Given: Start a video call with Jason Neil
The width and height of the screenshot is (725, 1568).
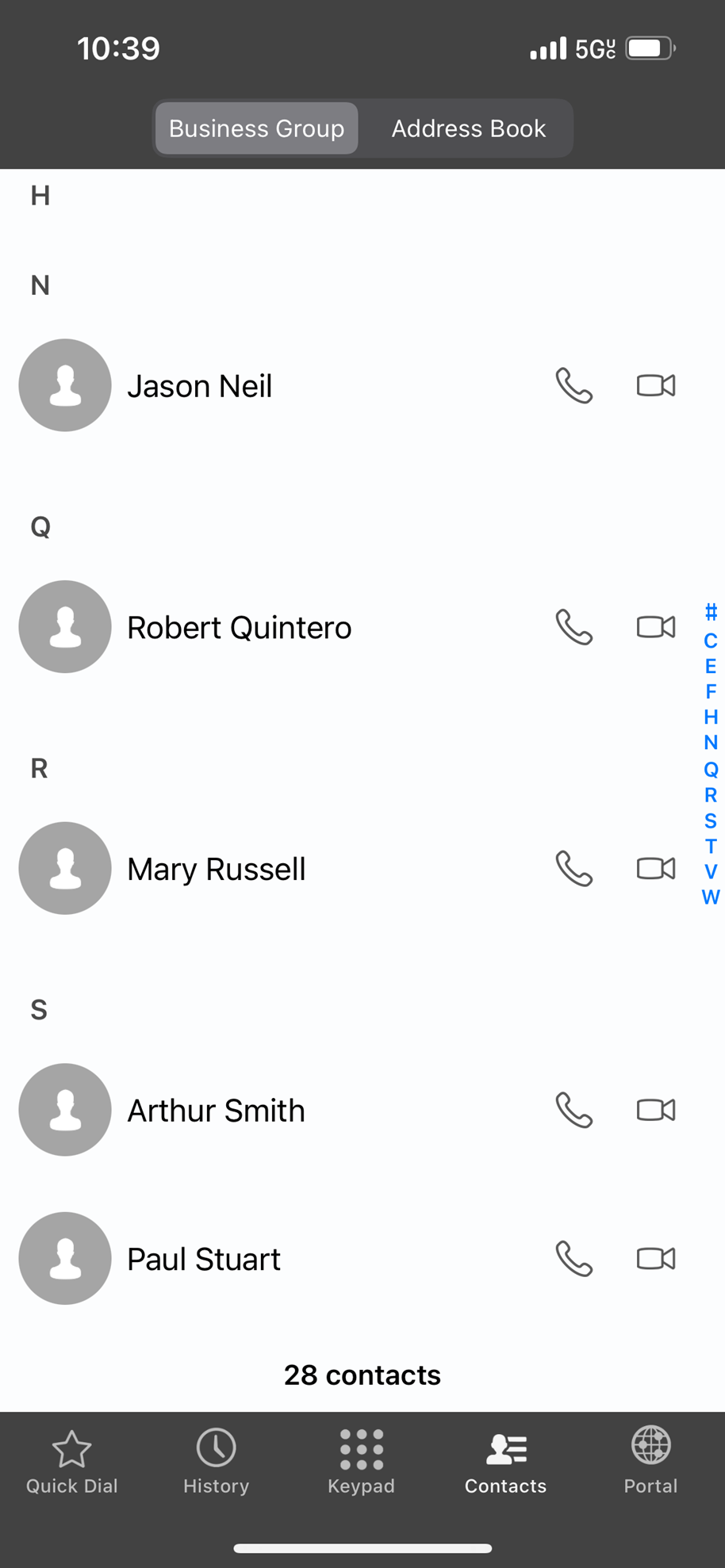Looking at the screenshot, I should click(x=656, y=386).
